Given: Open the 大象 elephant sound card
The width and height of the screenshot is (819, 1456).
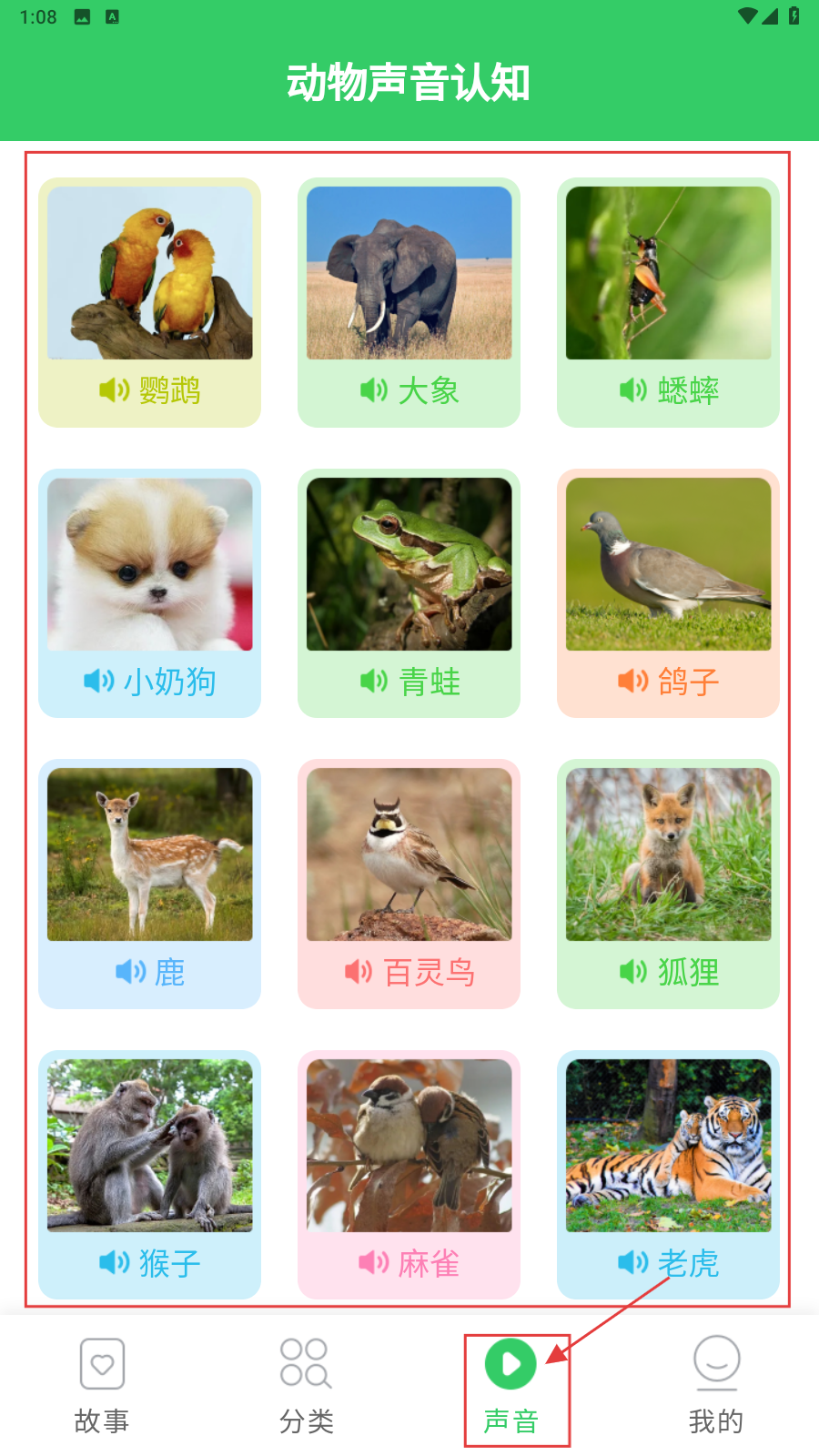Looking at the screenshot, I should point(409,302).
